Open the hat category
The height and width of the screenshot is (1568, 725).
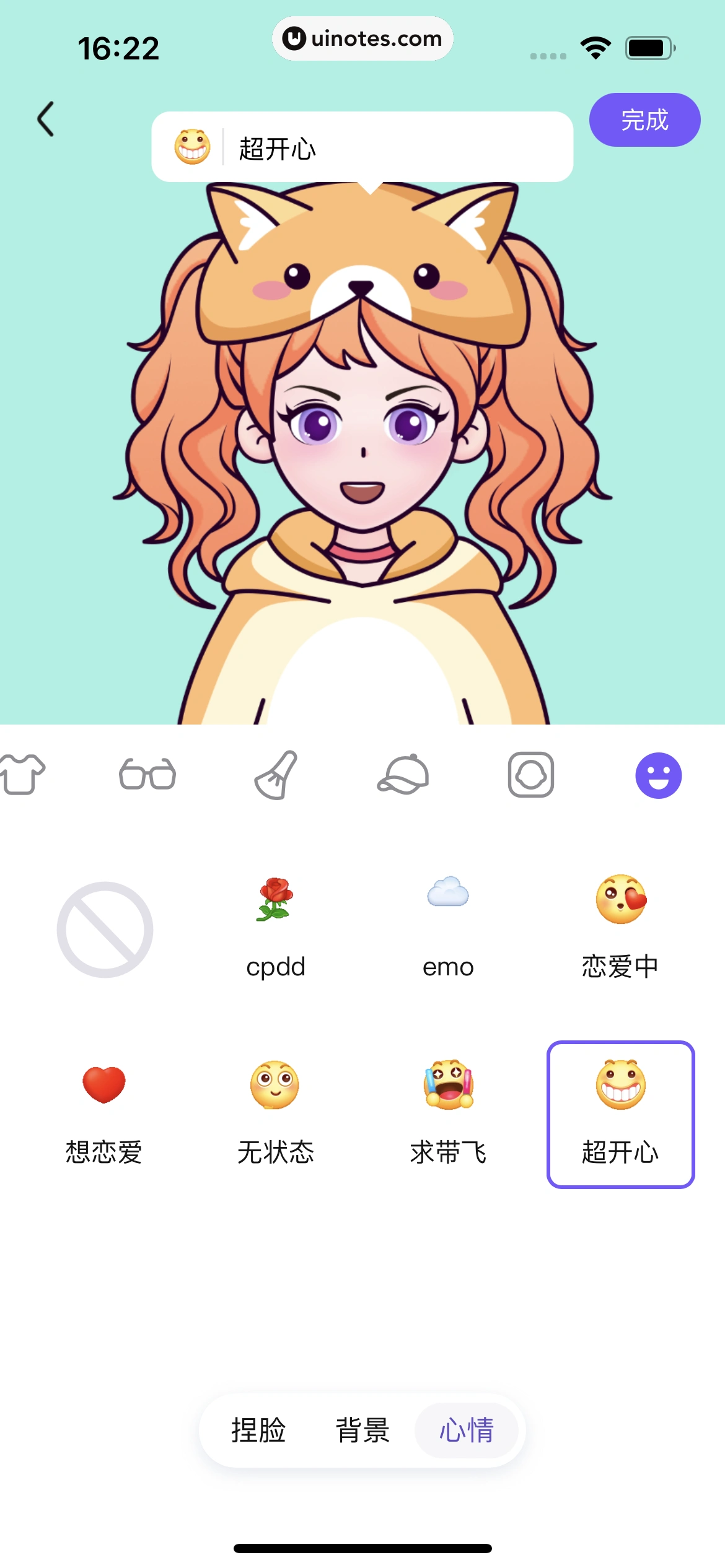coord(403,774)
